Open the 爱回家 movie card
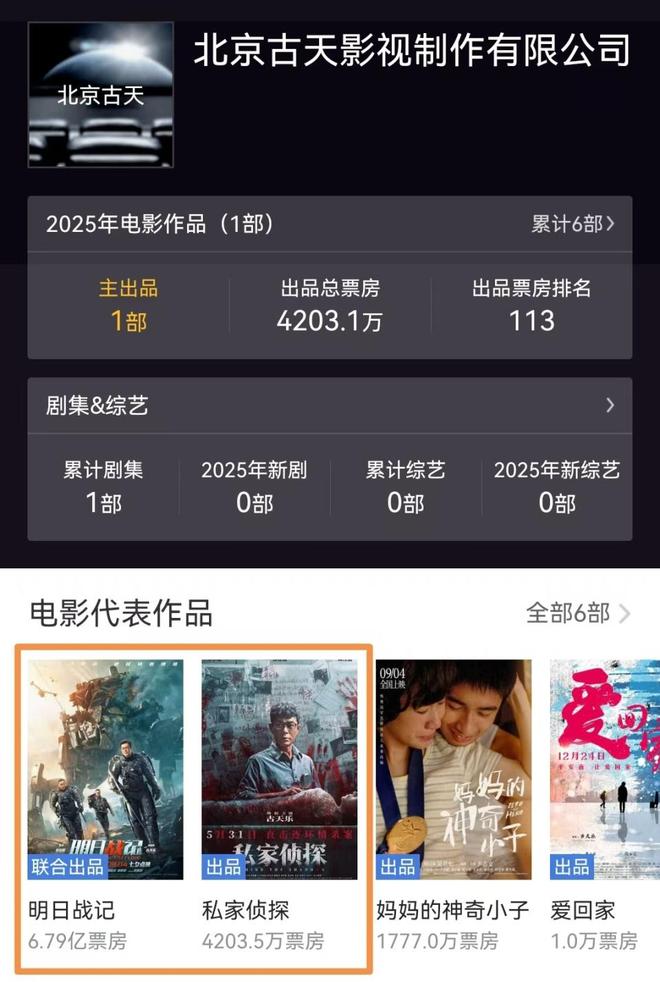The width and height of the screenshot is (660, 982). point(603,770)
